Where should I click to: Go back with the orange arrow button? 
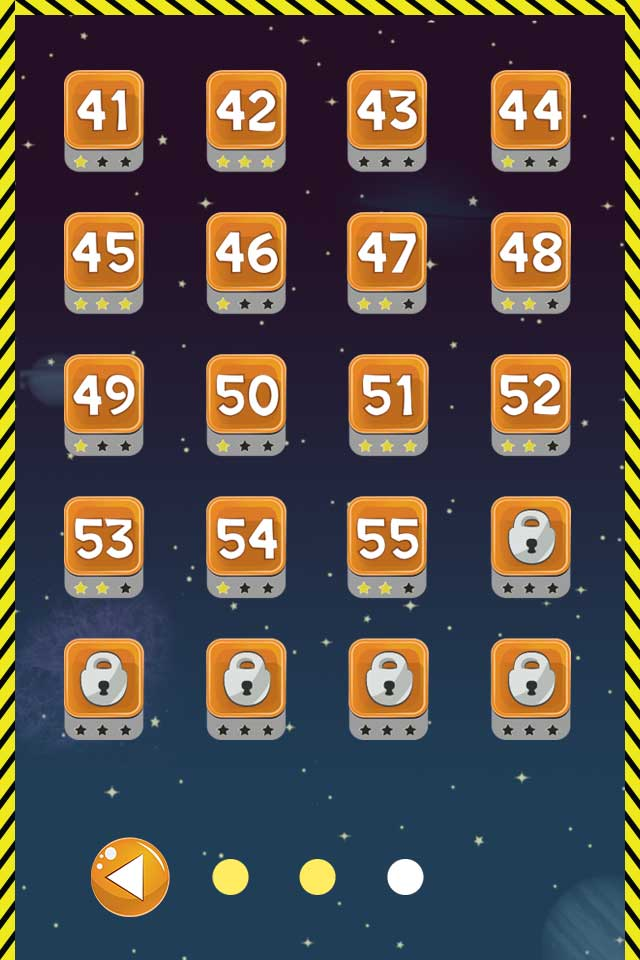130,877
